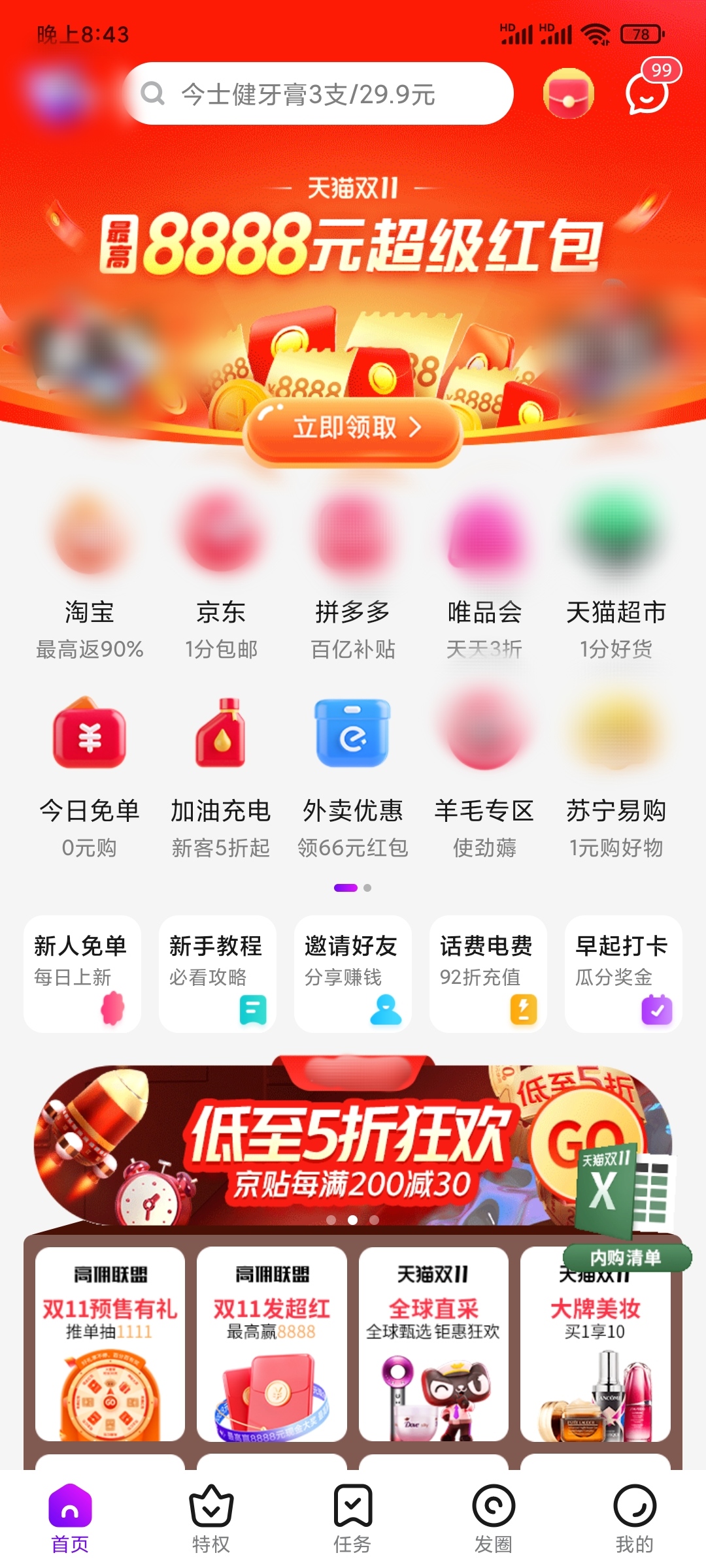Open the red envelope icon beside the search bar

tap(569, 93)
